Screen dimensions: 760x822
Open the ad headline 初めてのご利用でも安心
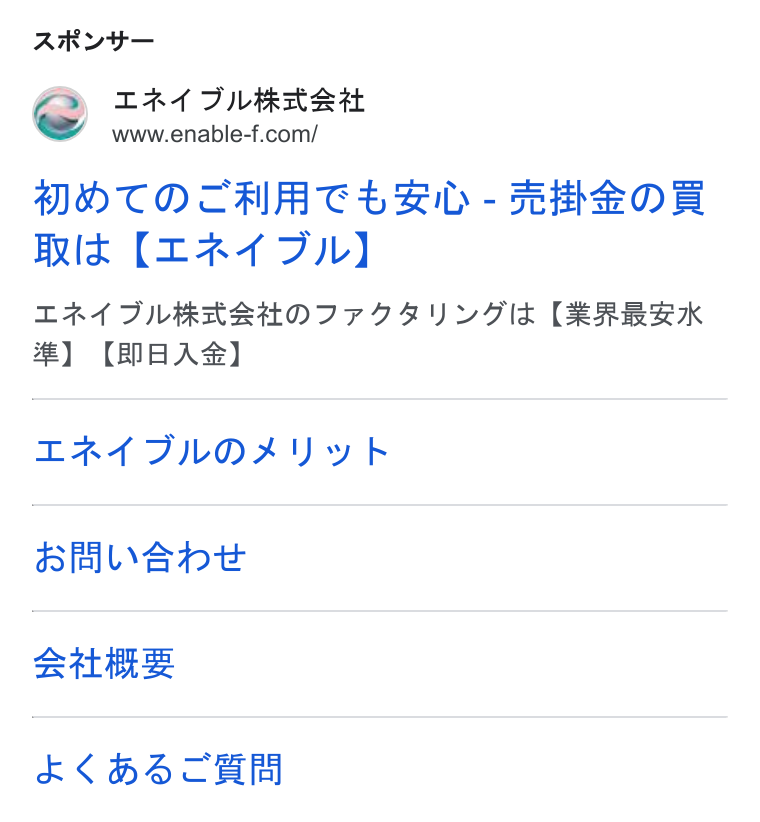(370, 224)
